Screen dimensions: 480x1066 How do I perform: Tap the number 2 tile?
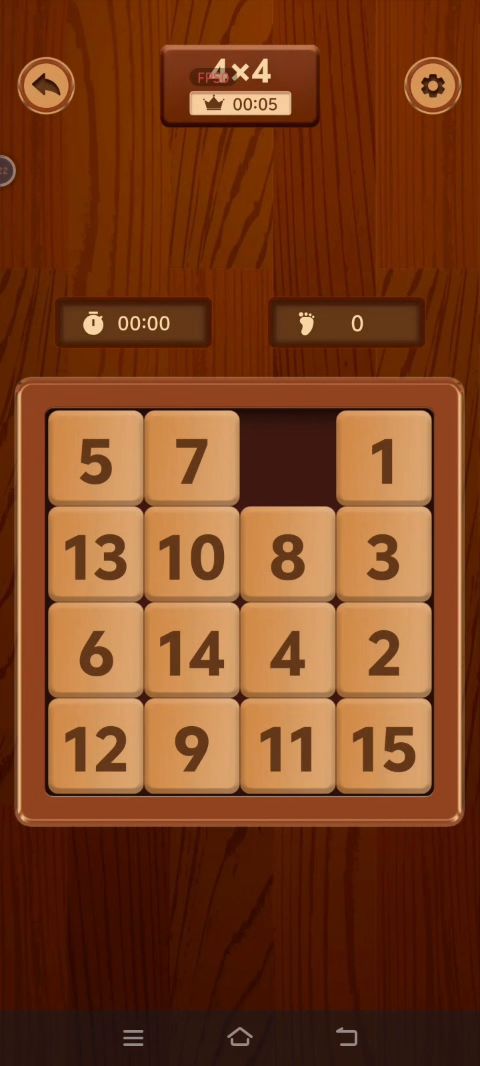pyautogui.click(x=384, y=650)
